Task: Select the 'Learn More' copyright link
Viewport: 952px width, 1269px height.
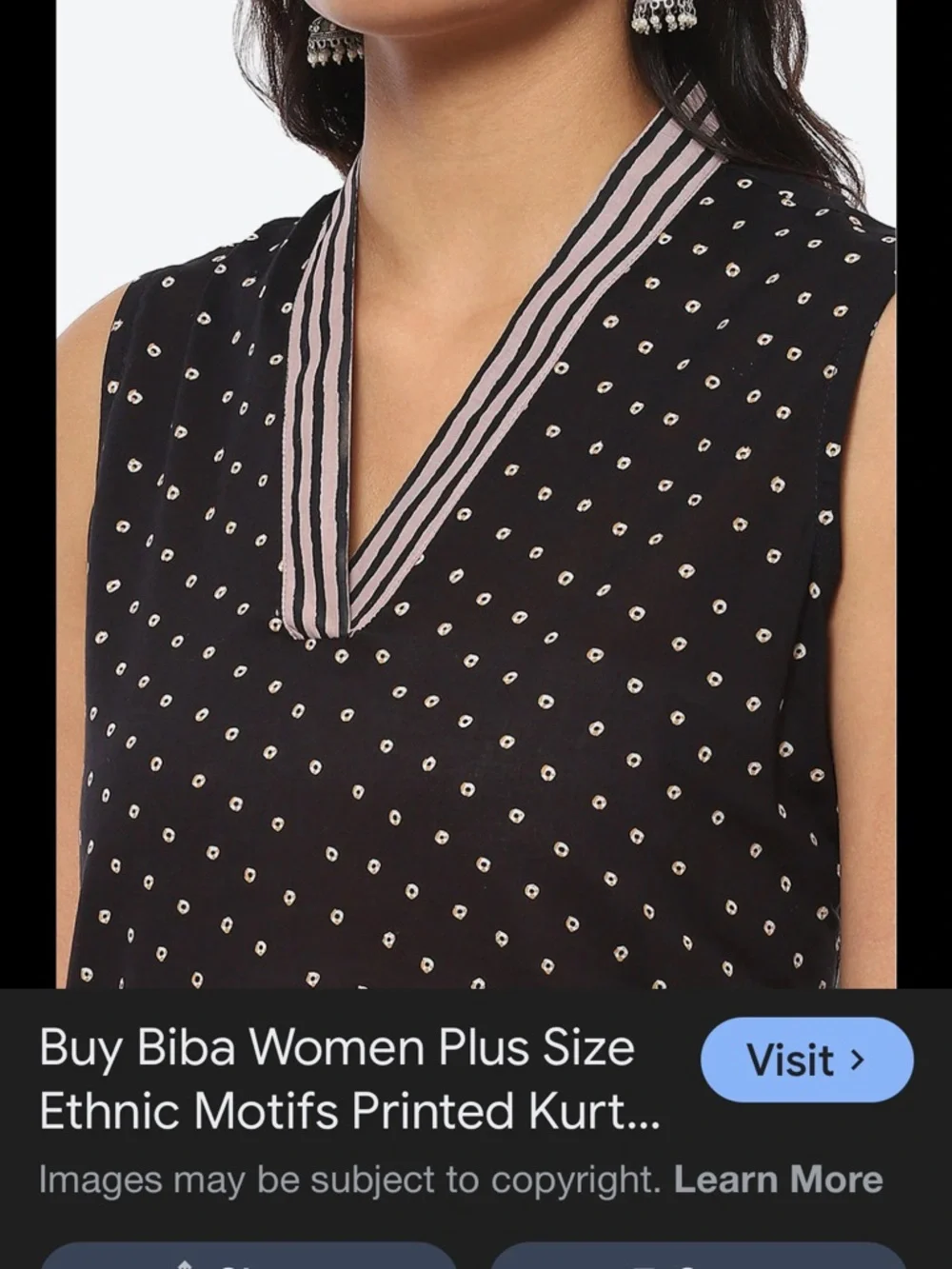Action: [777, 1180]
